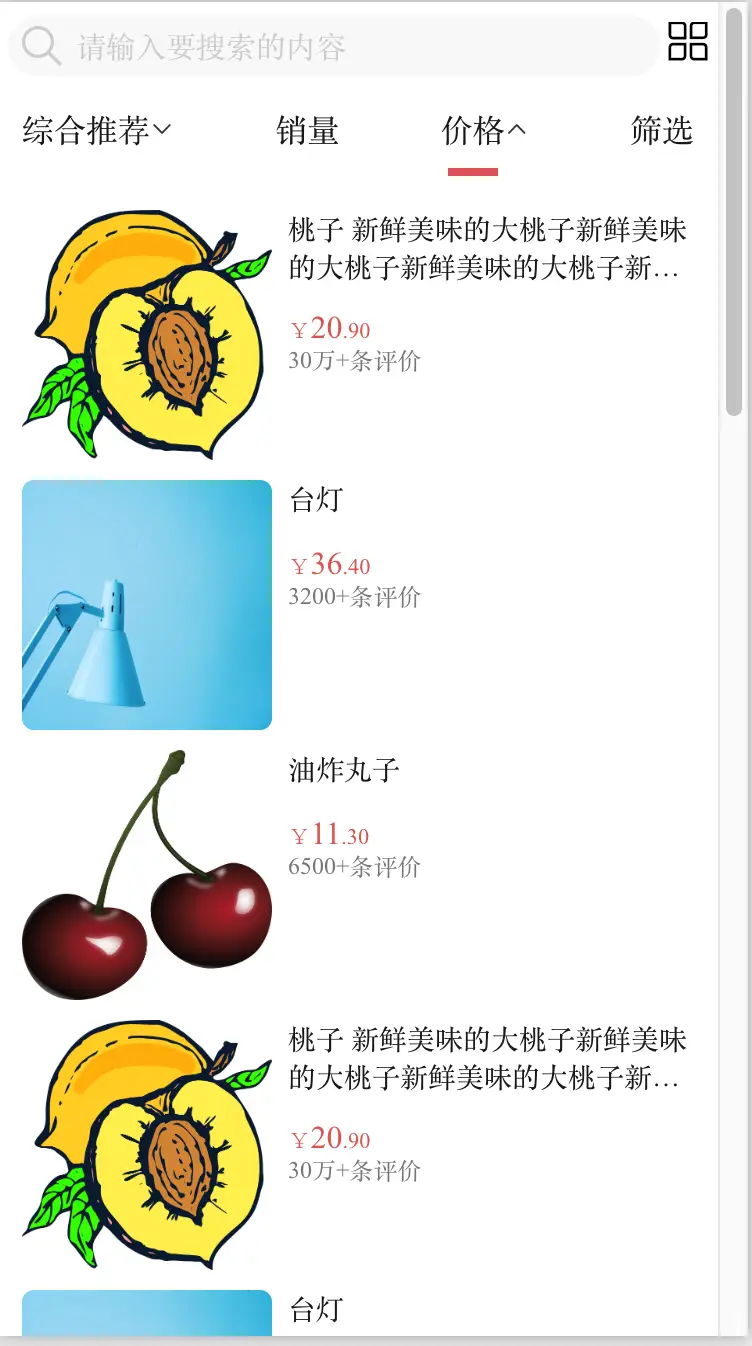Open the 油炸丸子 product priced ¥11.30

pyautogui.click(x=358, y=875)
